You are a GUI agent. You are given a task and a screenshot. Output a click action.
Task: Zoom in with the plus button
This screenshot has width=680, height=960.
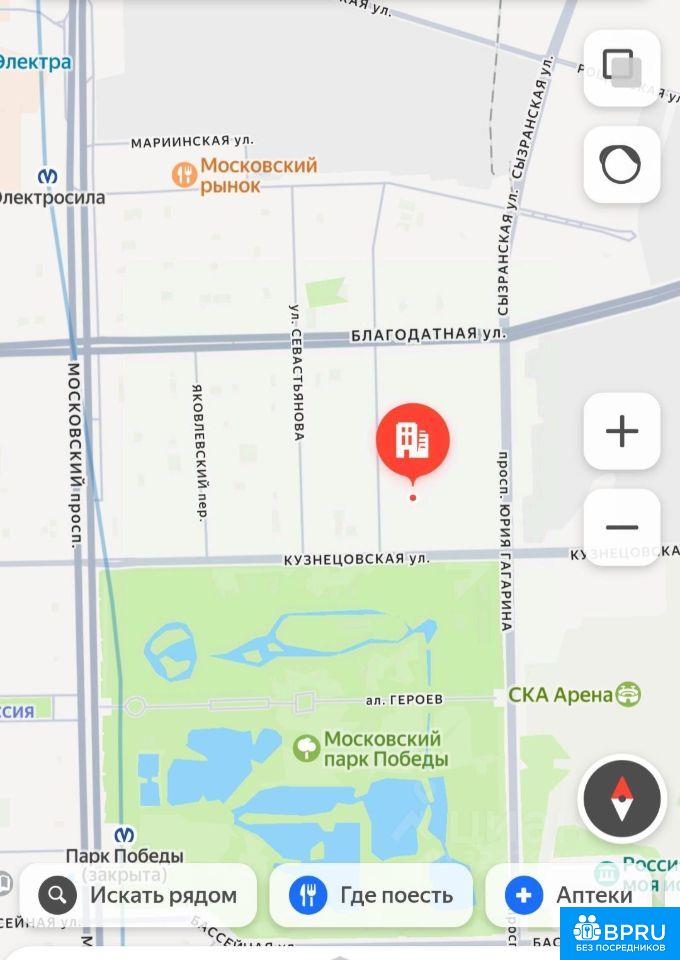(x=621, y=431)
